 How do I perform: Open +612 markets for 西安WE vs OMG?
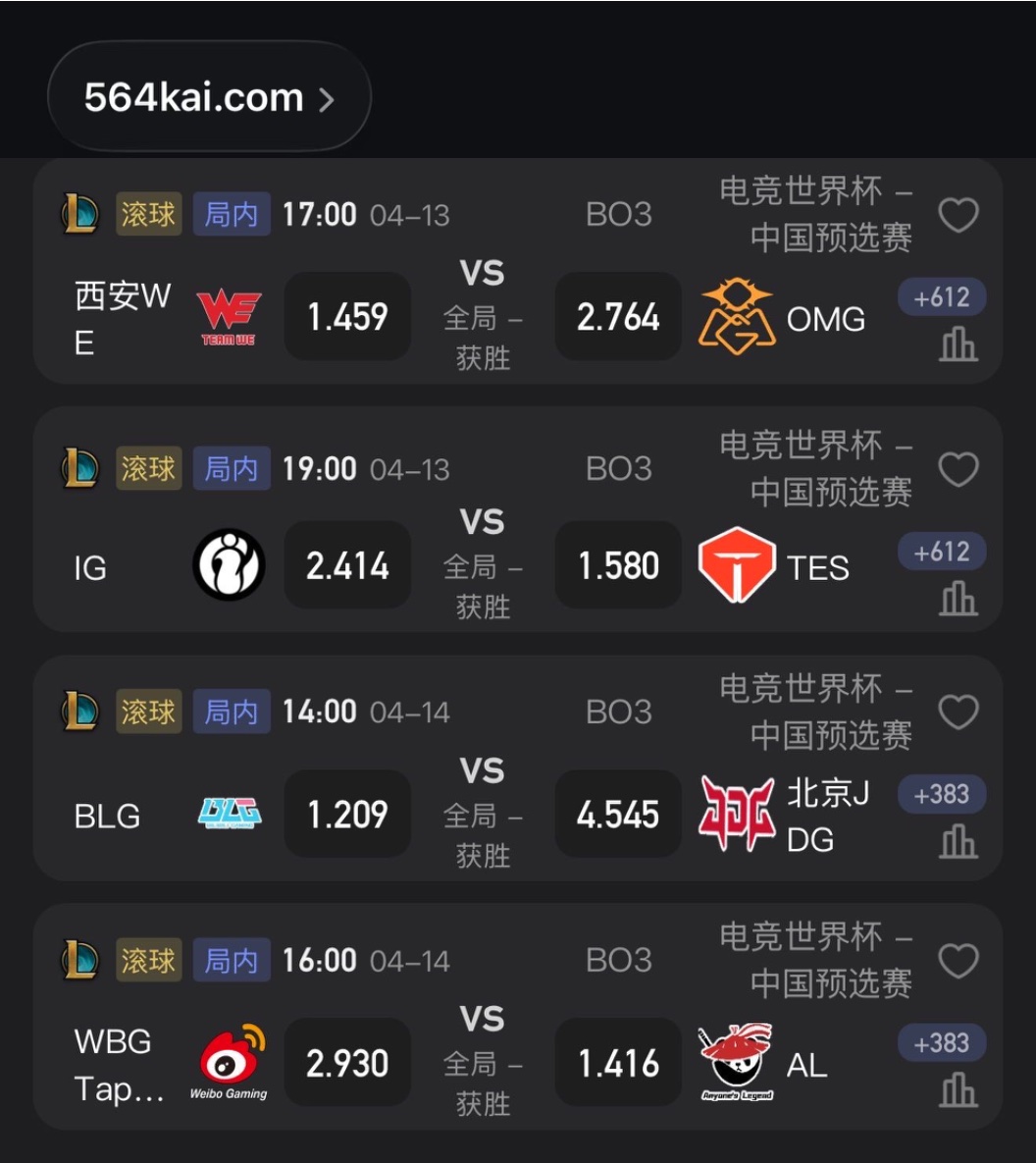942,297
